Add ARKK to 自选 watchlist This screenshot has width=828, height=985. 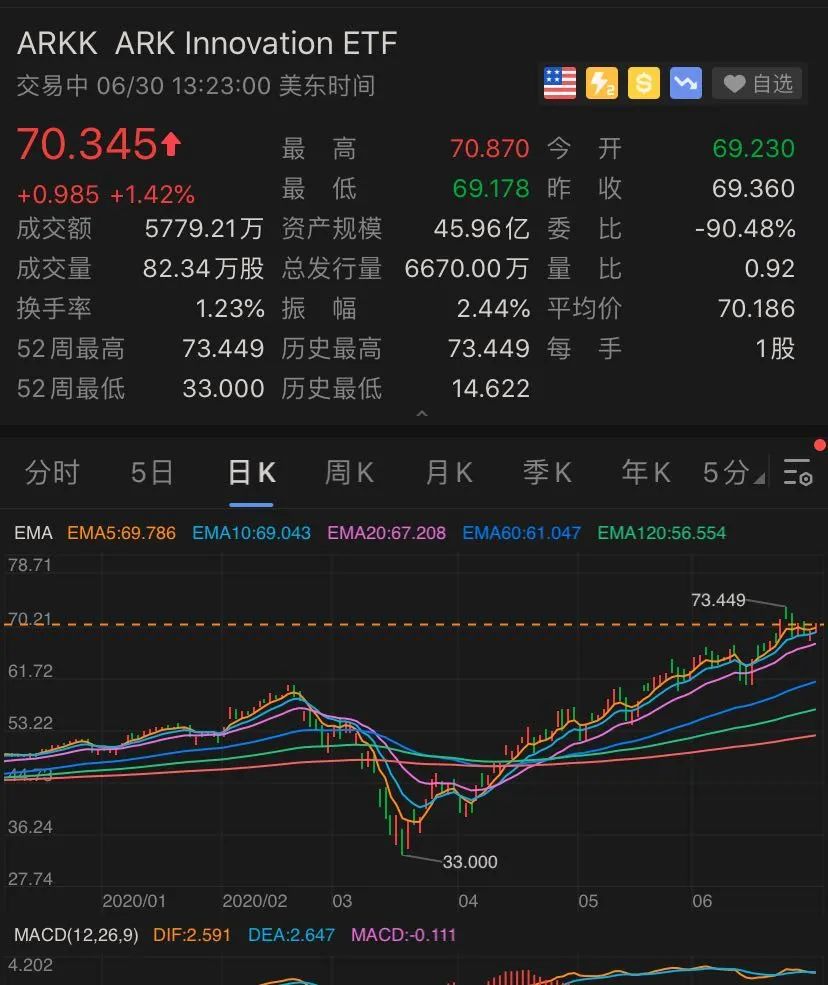[x=758, y=84]
